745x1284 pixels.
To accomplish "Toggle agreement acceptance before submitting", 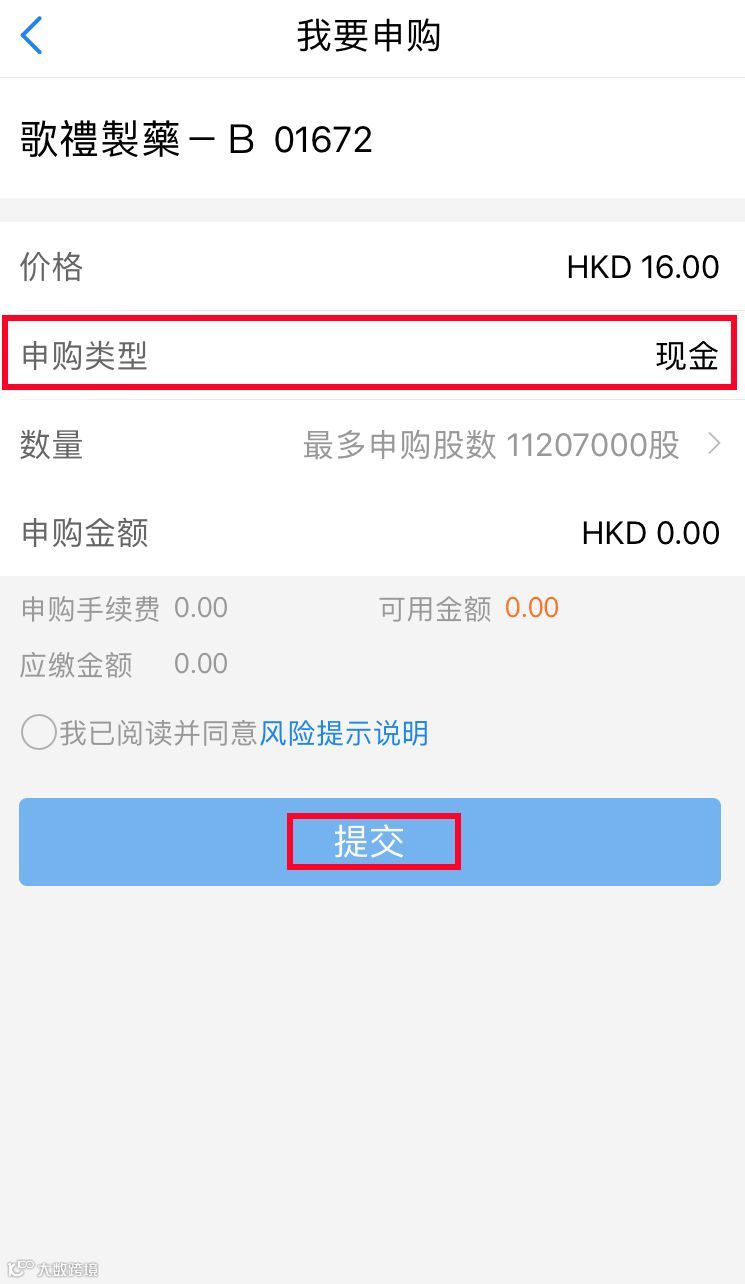I will pyautogui.click(x=38, y=732).
